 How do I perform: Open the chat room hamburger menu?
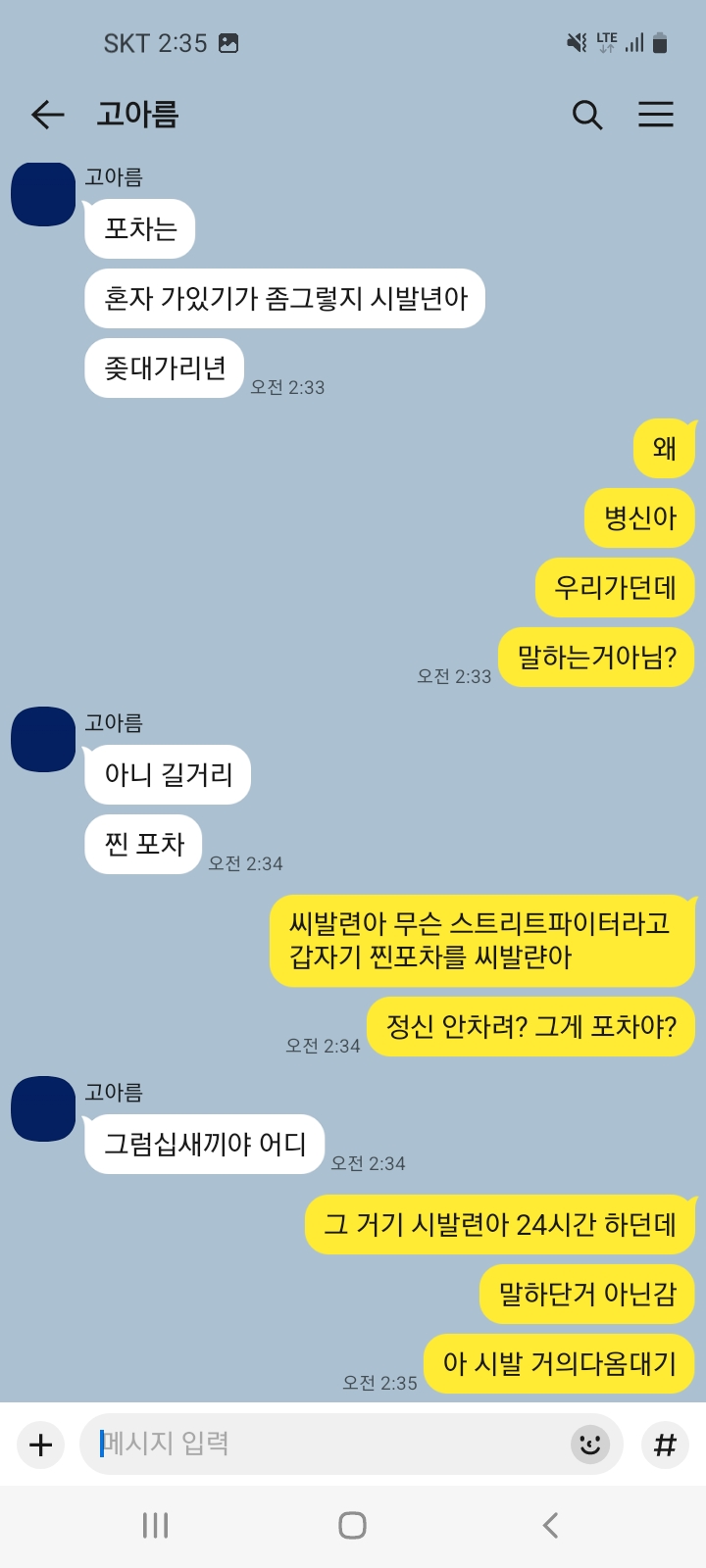(x=656, y=115)
